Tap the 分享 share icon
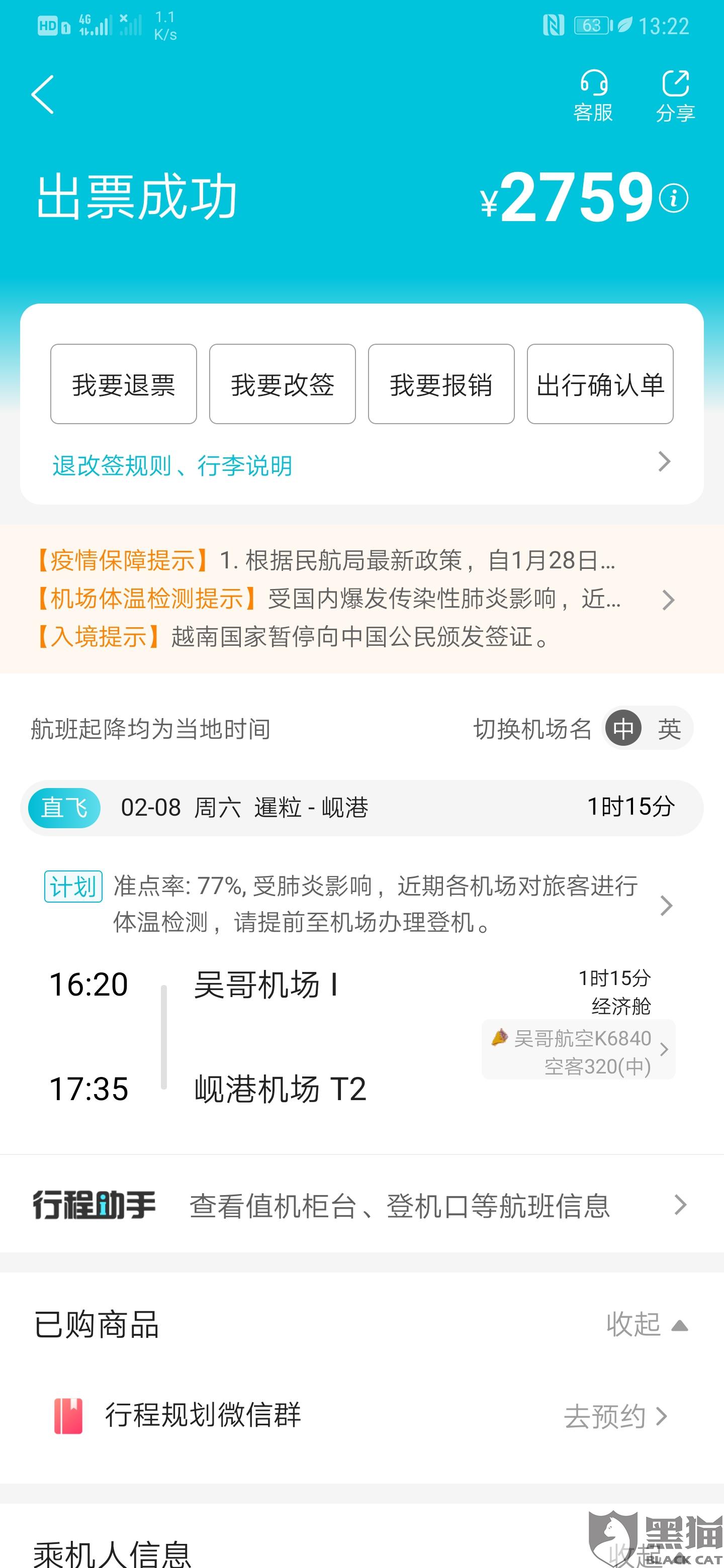 (x=675, y=96)
